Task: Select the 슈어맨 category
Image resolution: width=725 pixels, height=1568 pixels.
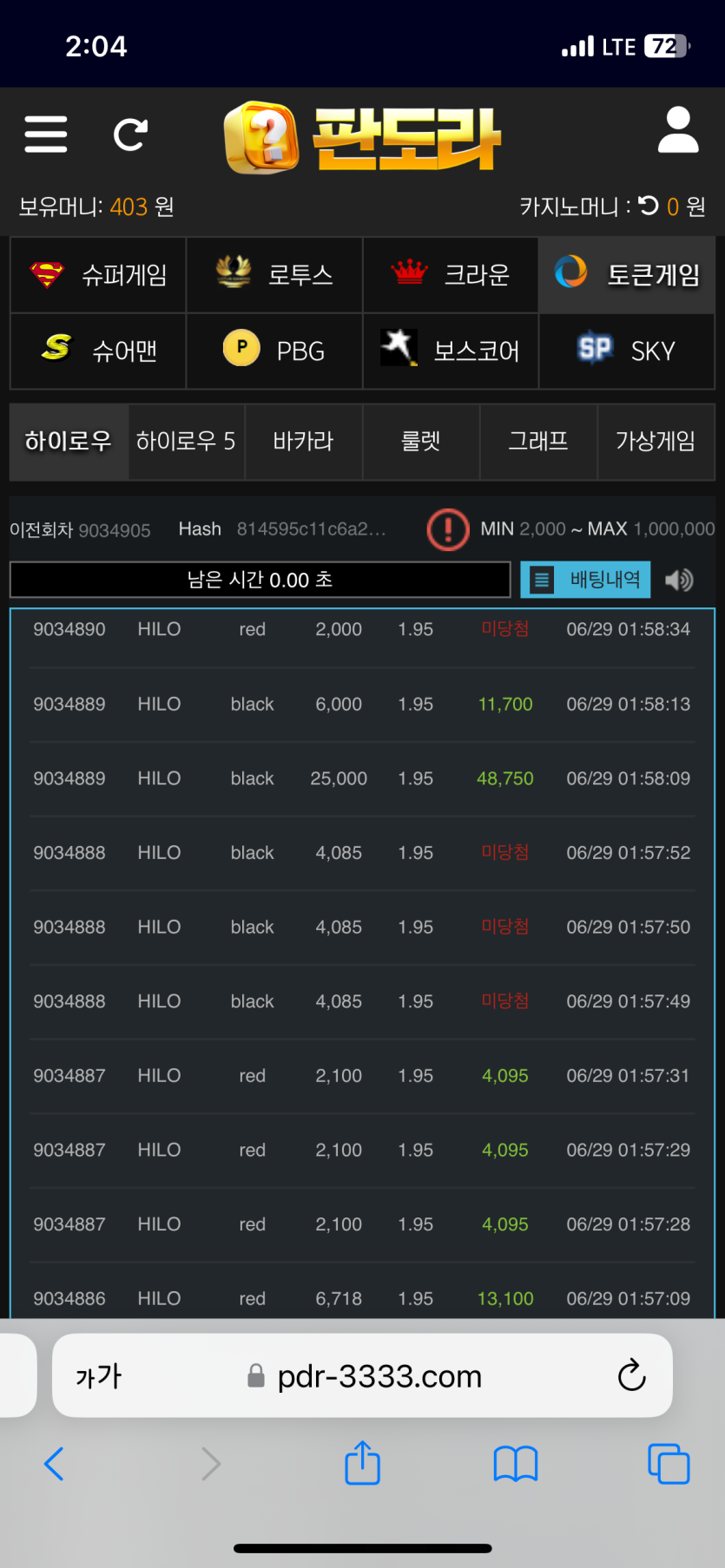Action: point(99,351)
